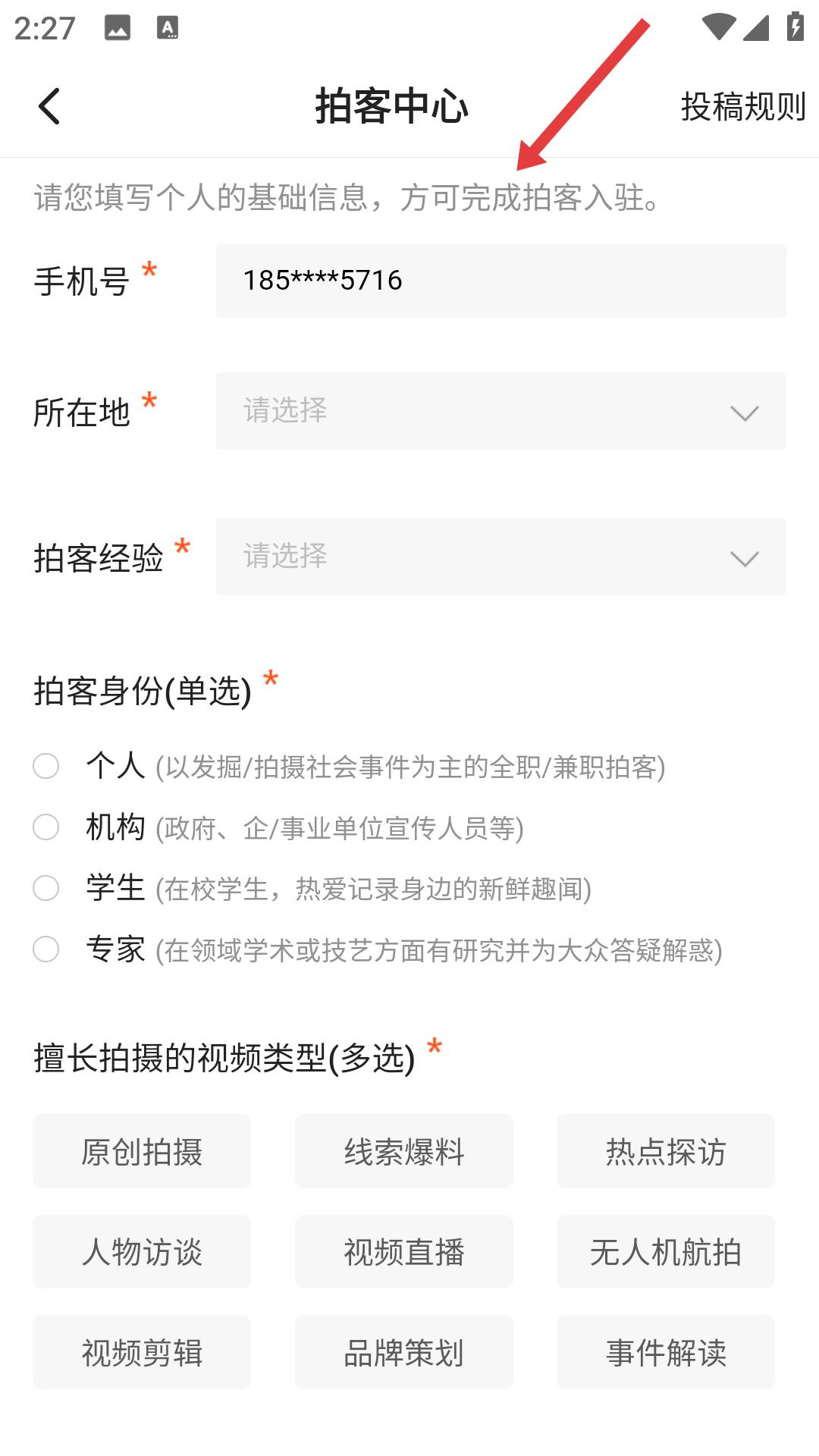Tap the 手机号 phone number field
Viewport: 819px width, 1456px height.
[x=500, y=281]
